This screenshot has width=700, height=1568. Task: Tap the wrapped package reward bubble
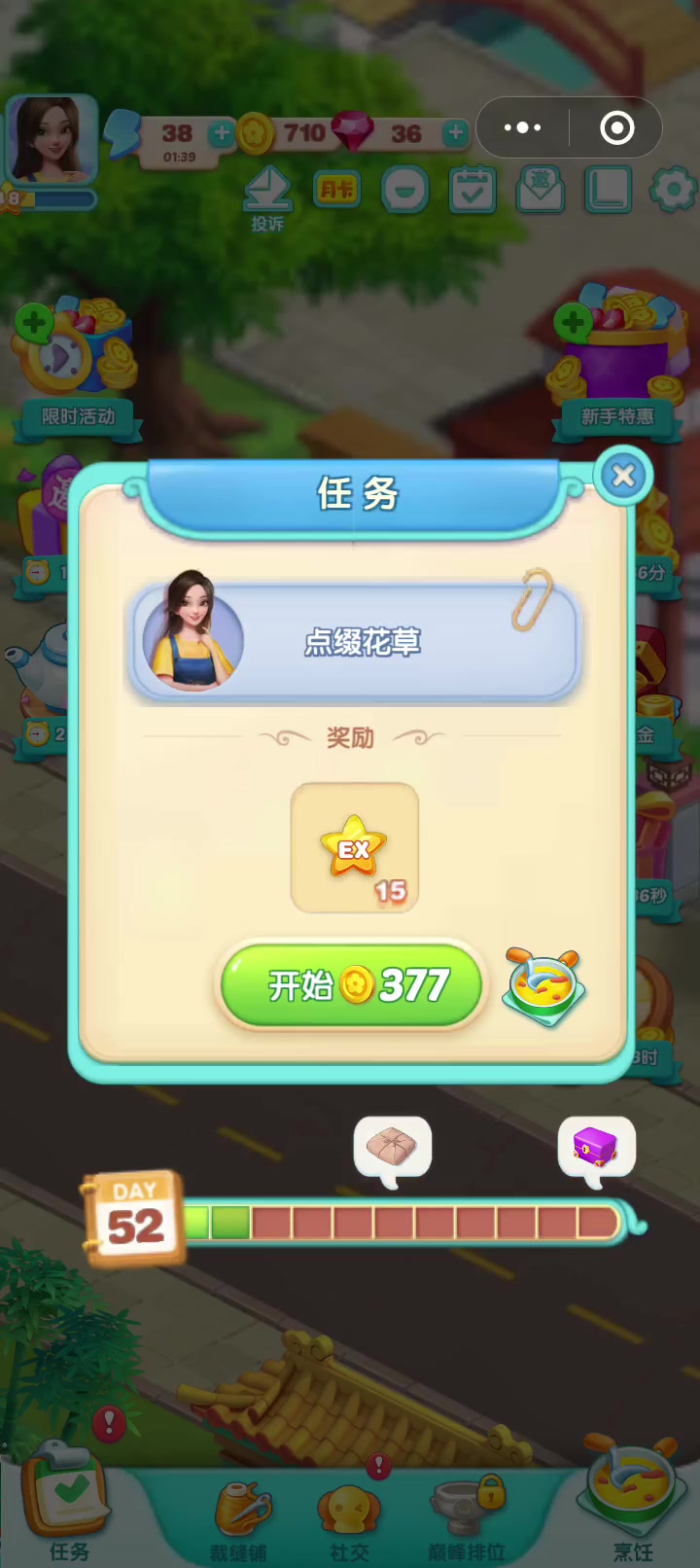tap(392, 1151)
